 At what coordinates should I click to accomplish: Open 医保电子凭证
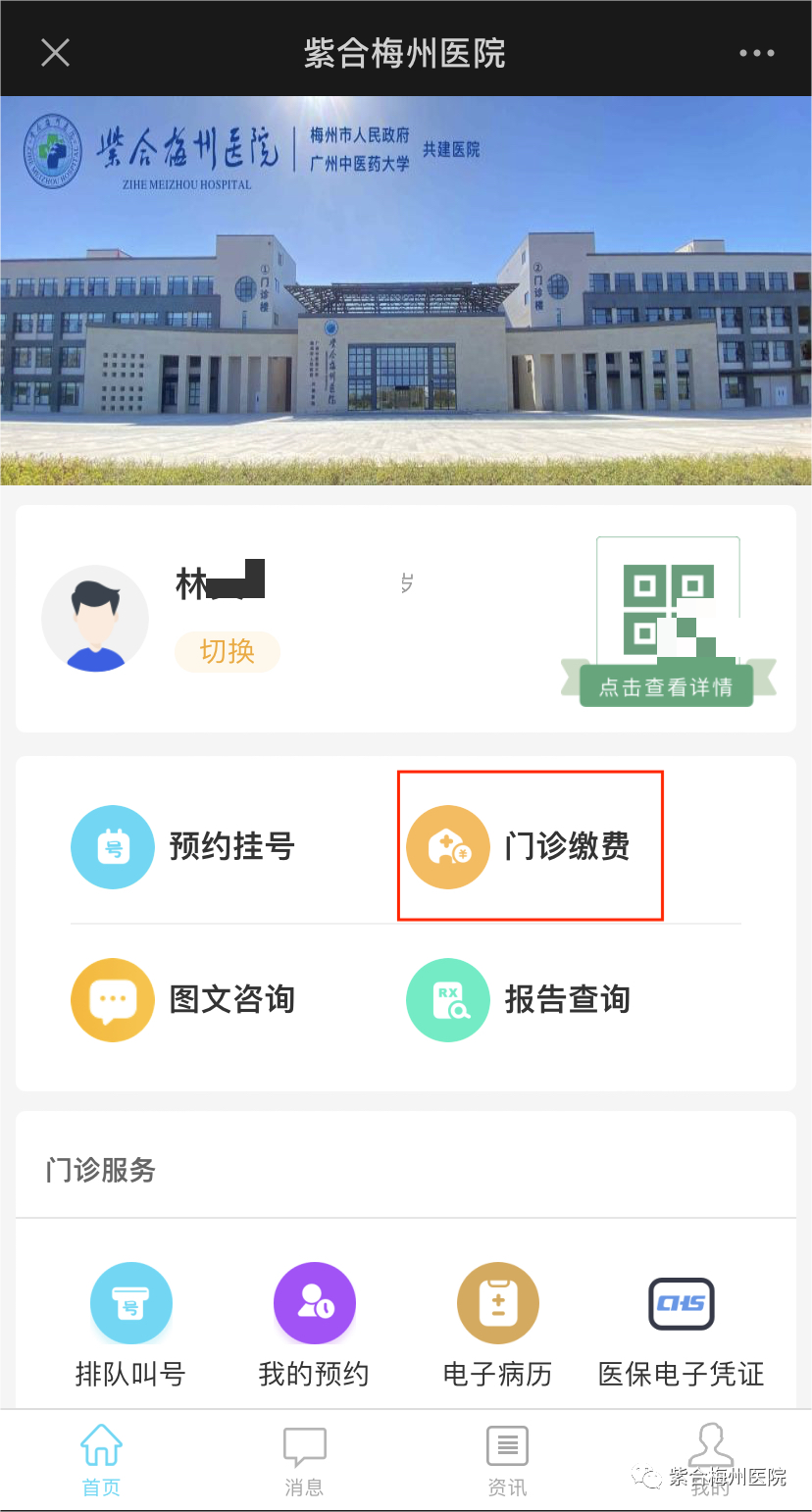(682, 1324)
